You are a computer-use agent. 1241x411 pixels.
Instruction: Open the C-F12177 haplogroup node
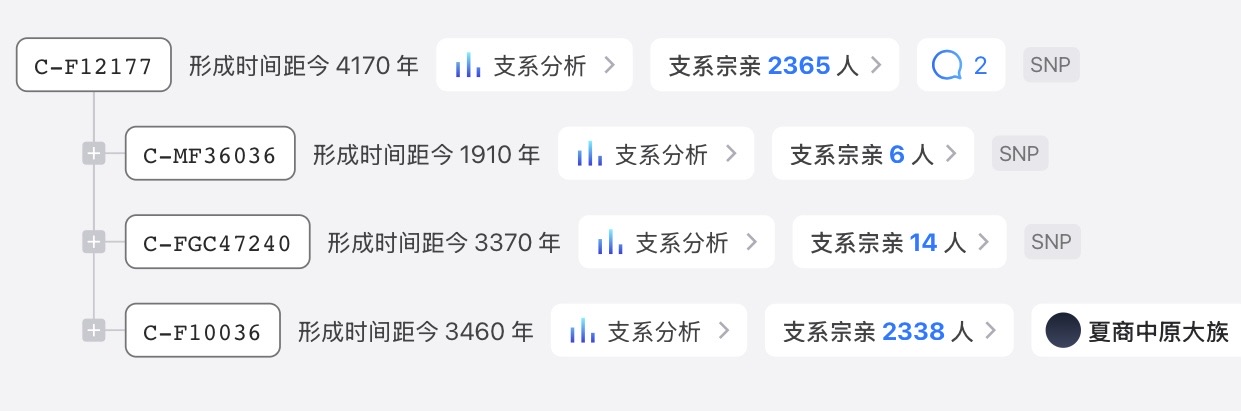click(94, 66)
